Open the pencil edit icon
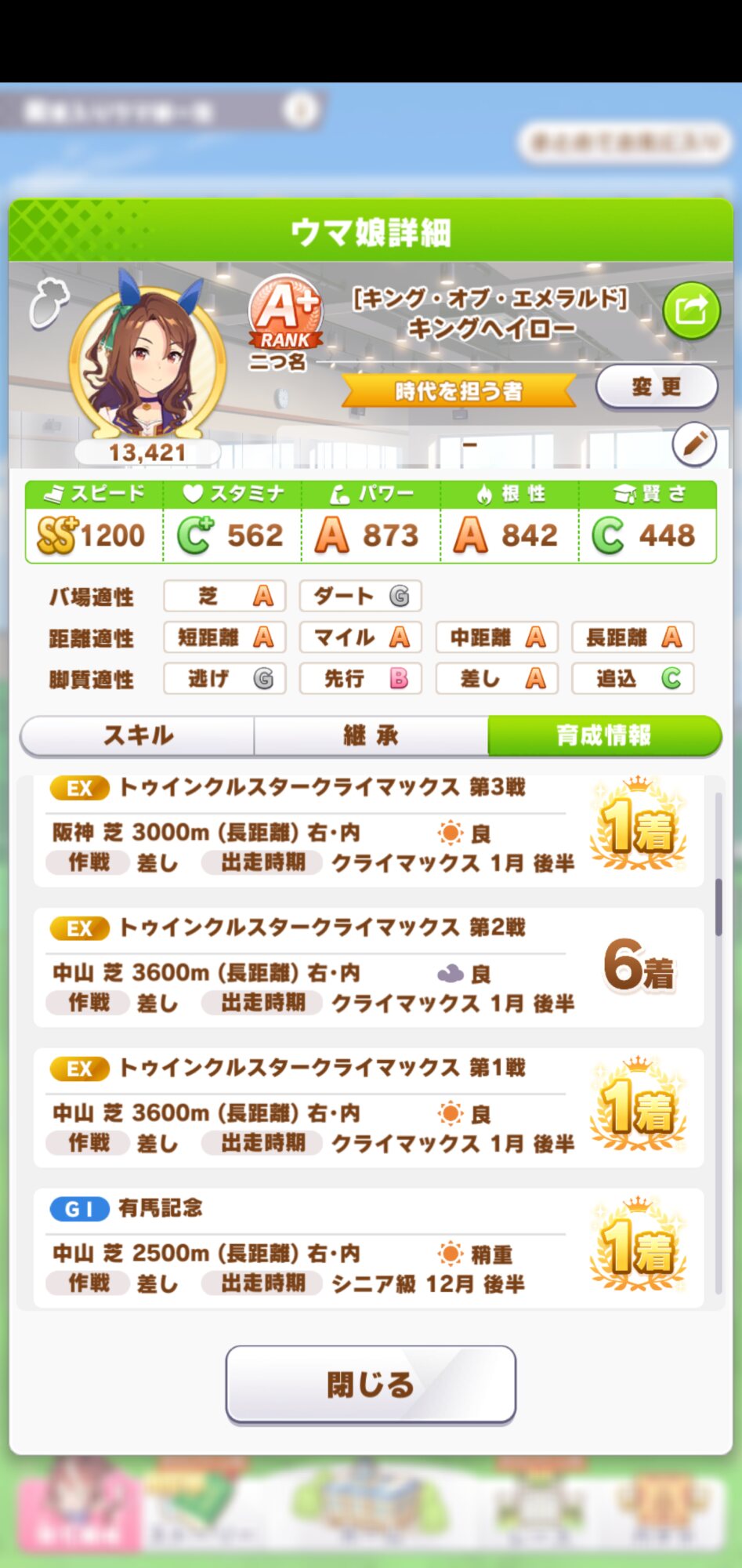This screenshot has height=1568, width=742. coord(694,445)
